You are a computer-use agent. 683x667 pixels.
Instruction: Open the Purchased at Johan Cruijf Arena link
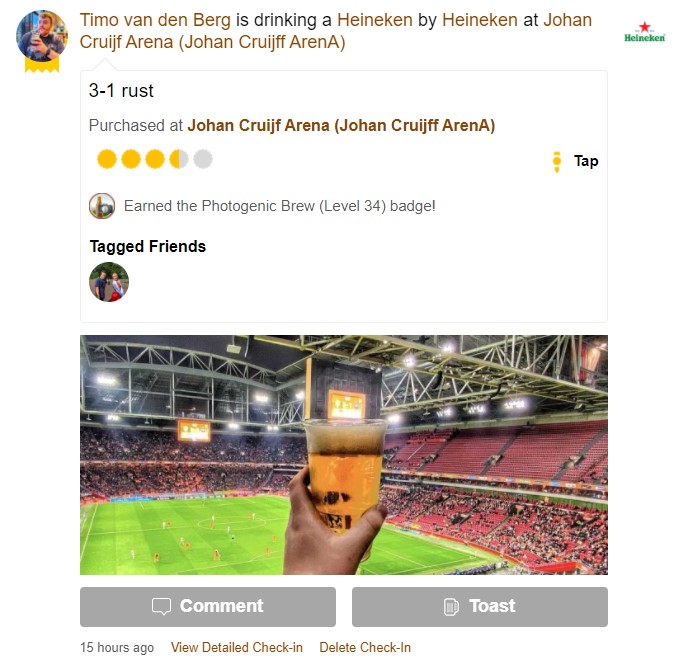[x=341, y=126]
